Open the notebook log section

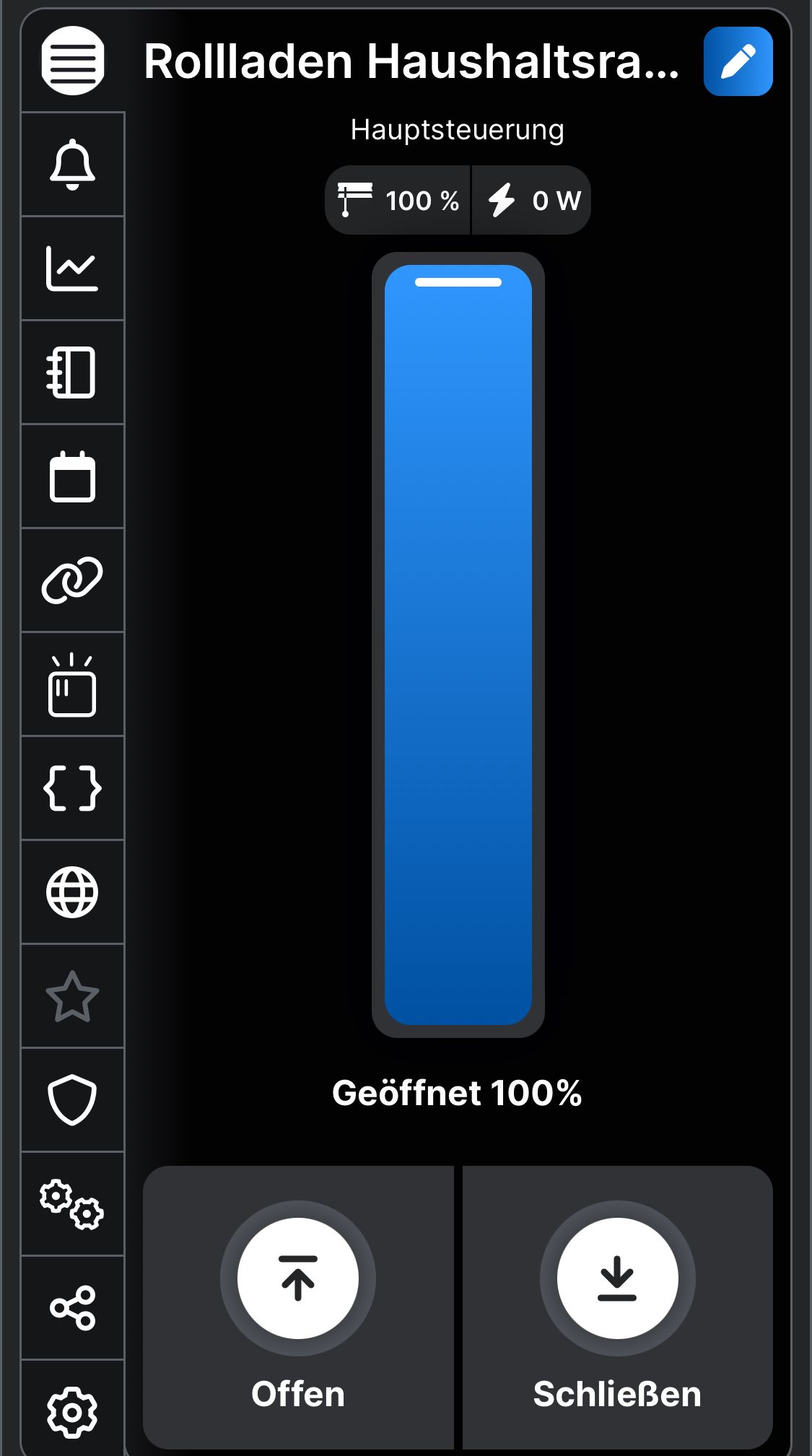(72, 372)
